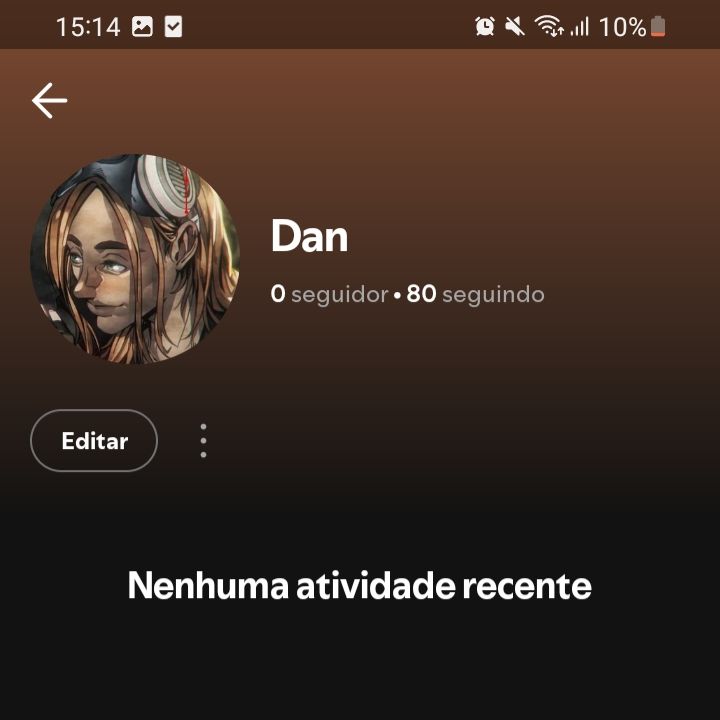Open Dan's profile picture
The image size is (720, 720).
(x=135, y=259)
